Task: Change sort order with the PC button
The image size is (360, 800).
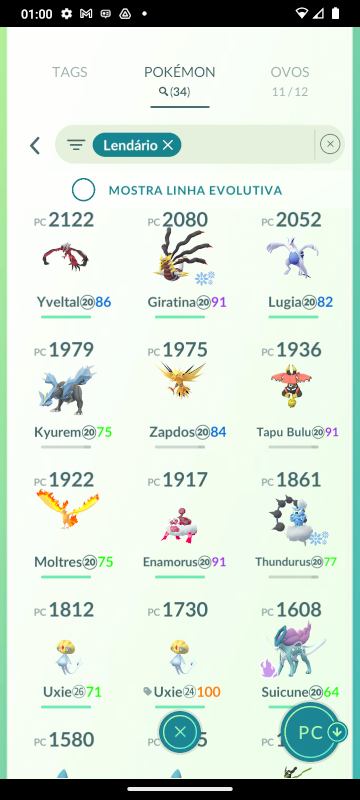Action: click(312, 733)
